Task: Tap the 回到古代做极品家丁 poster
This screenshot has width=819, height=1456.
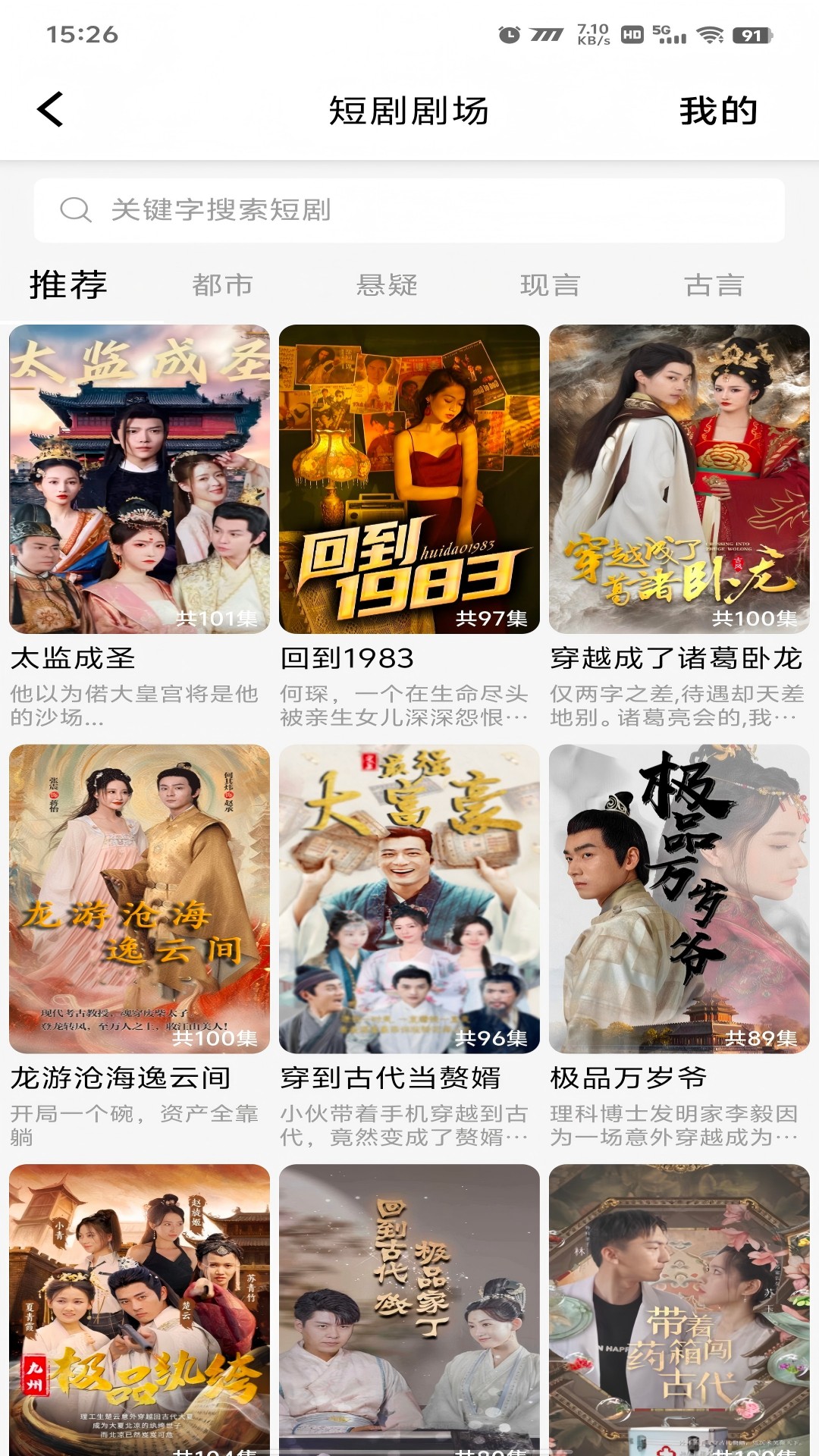Action: coord(409,1308)
